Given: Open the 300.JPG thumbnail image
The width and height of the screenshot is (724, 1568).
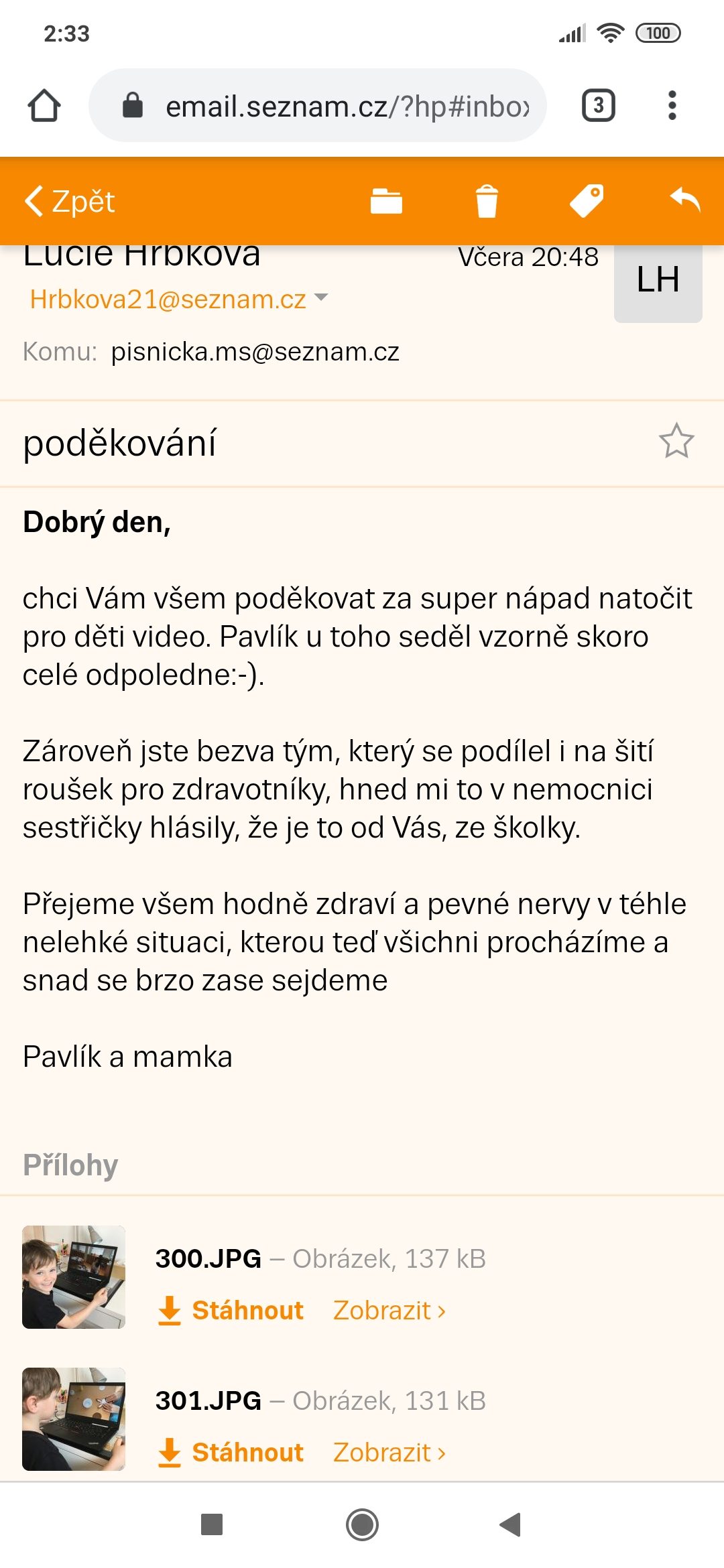Looking at the screenshot, I should pos(74,1277).
